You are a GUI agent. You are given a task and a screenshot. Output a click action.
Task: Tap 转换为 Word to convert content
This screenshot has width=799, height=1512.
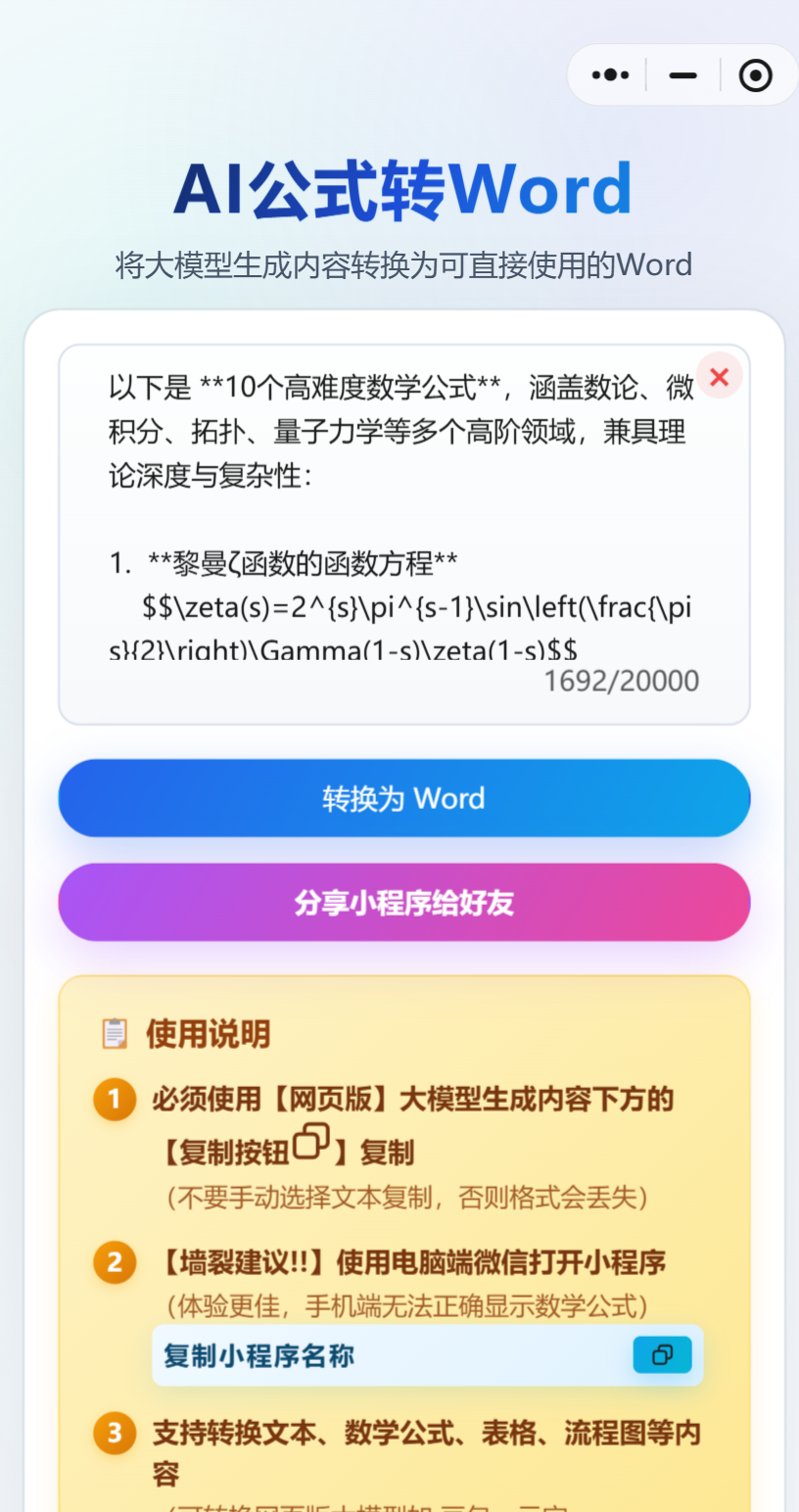pyautogui.click(x=403, y=798)
